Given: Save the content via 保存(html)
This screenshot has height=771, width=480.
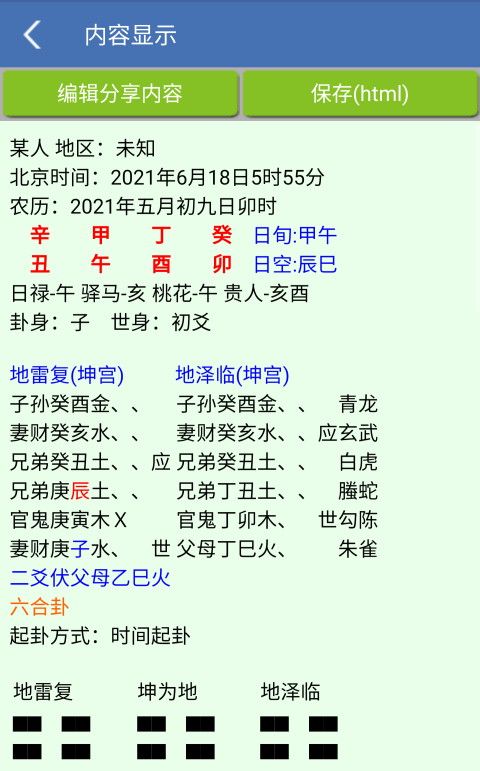Looking at the screenshot, I should (360, 93).
